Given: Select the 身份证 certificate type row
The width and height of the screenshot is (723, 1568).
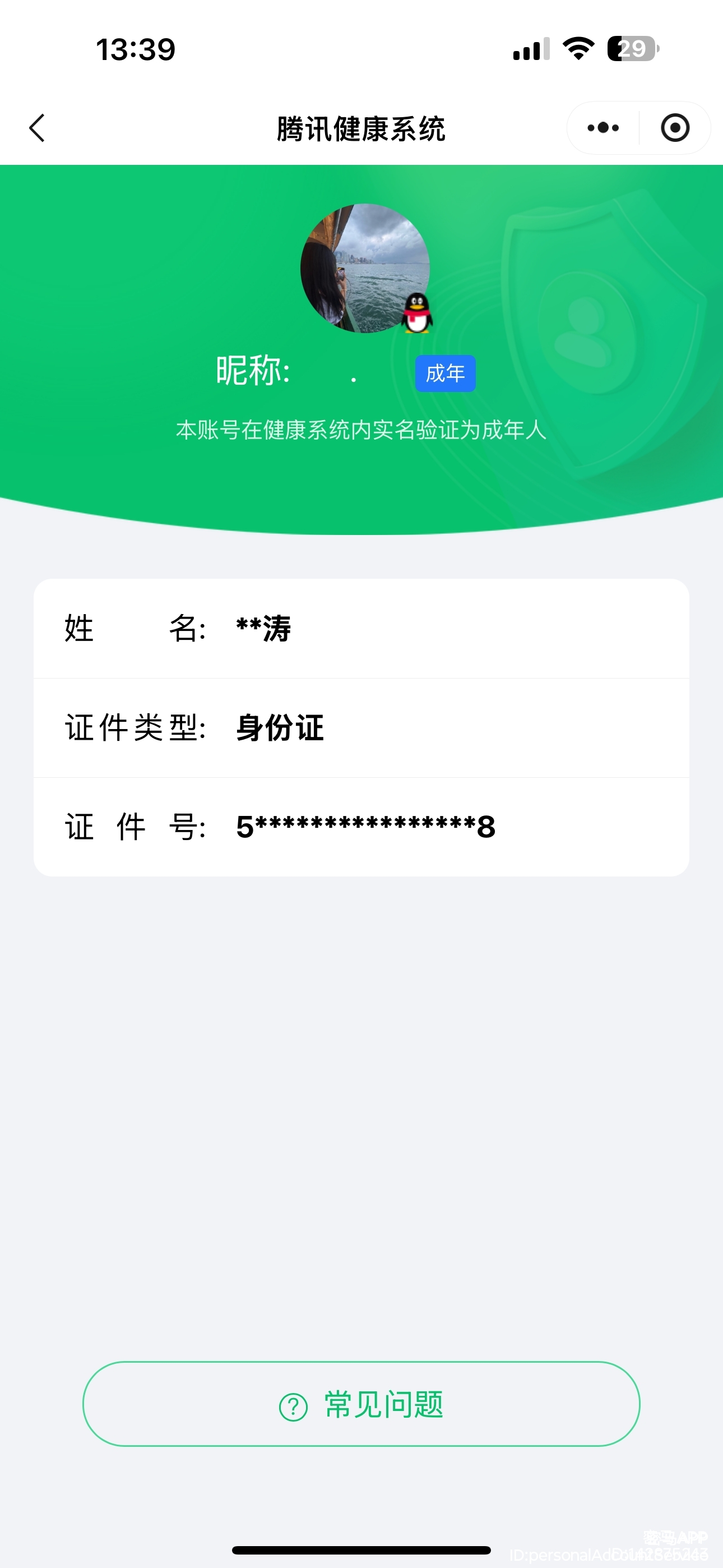Looking at the screenshot, I should click(361, 729).
